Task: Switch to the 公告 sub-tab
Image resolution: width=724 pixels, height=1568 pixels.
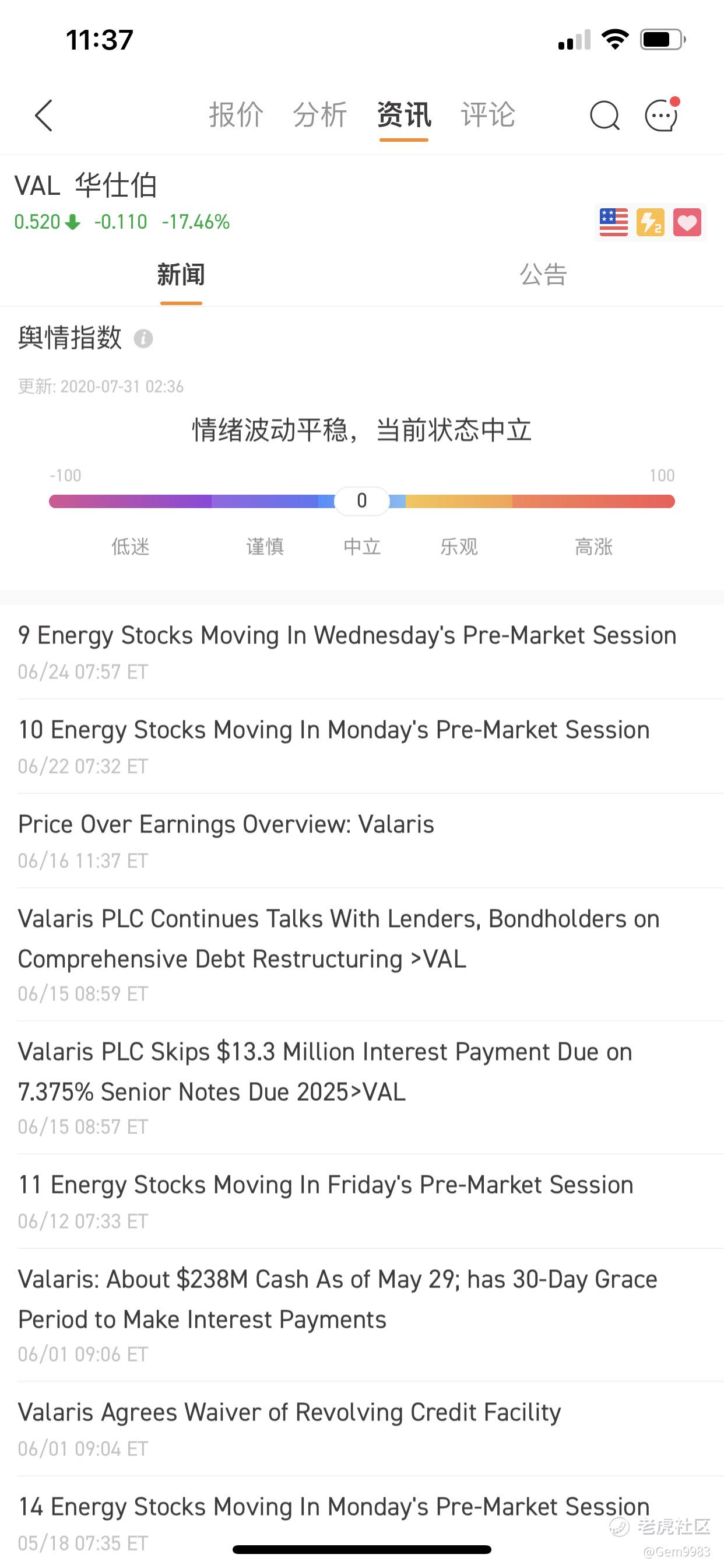Action: coord(543,275)
